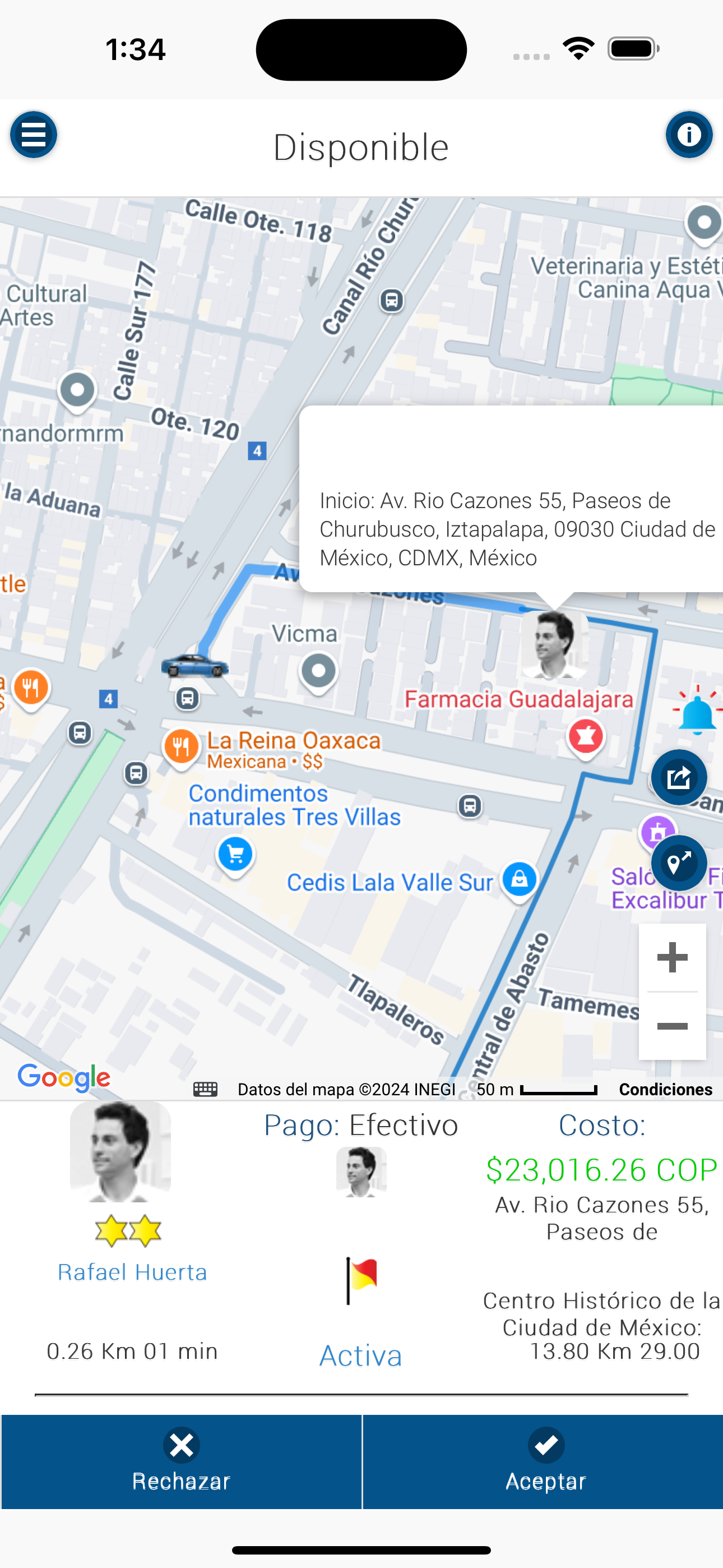Zoom out on the map
The width and height of the screenshot is (723, 1568).
coord(672,1027)
